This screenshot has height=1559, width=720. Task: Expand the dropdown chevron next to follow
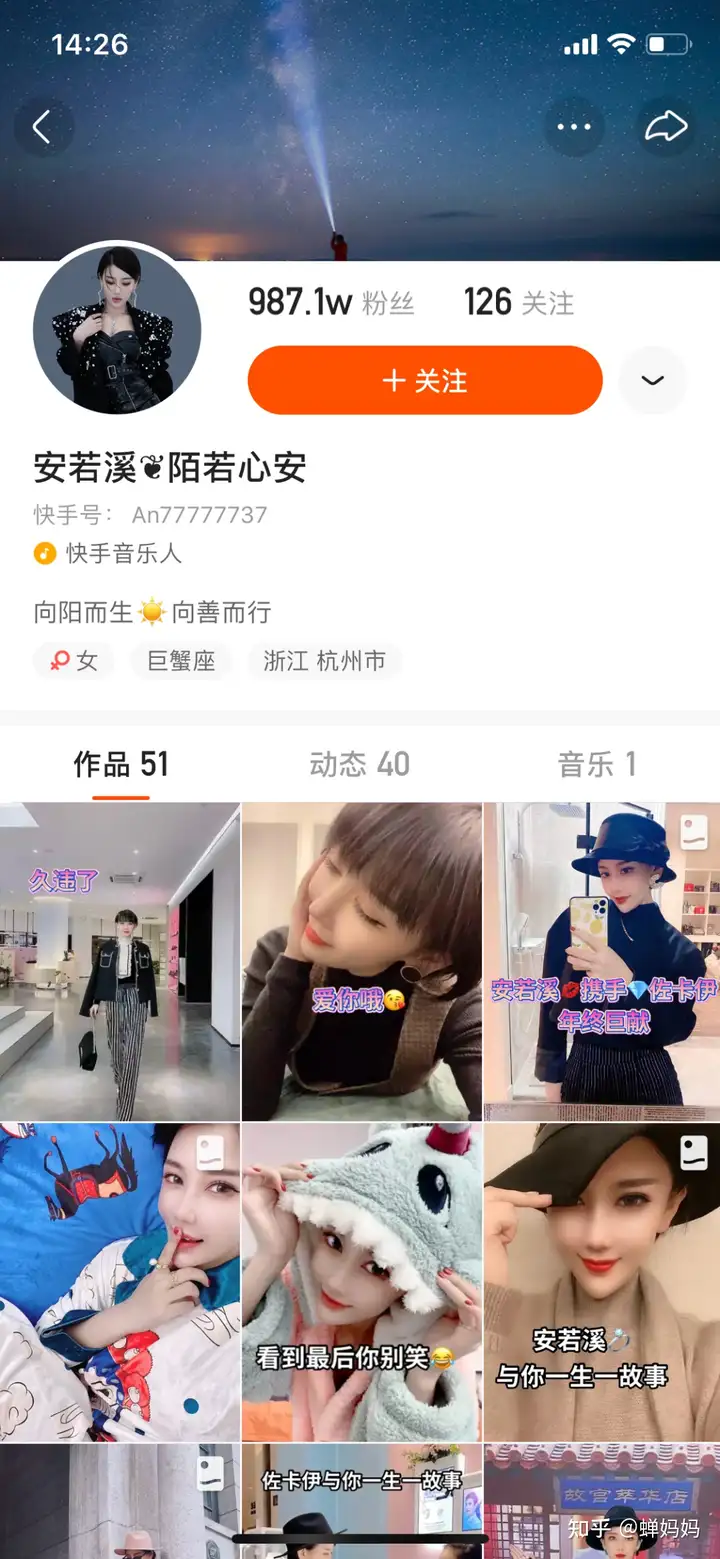pos(652,381)
